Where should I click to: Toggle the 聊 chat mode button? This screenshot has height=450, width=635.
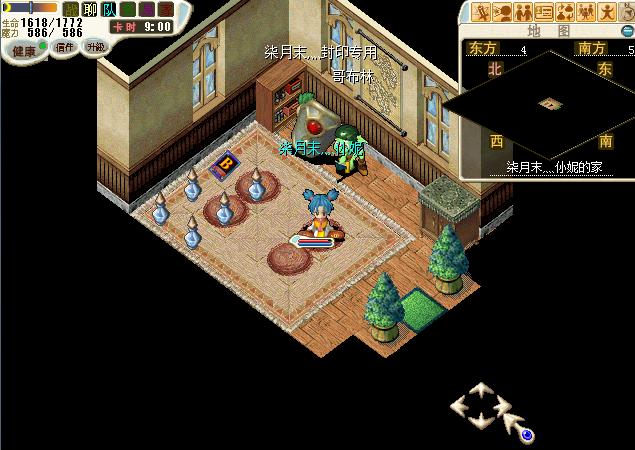tap(91, 10)
